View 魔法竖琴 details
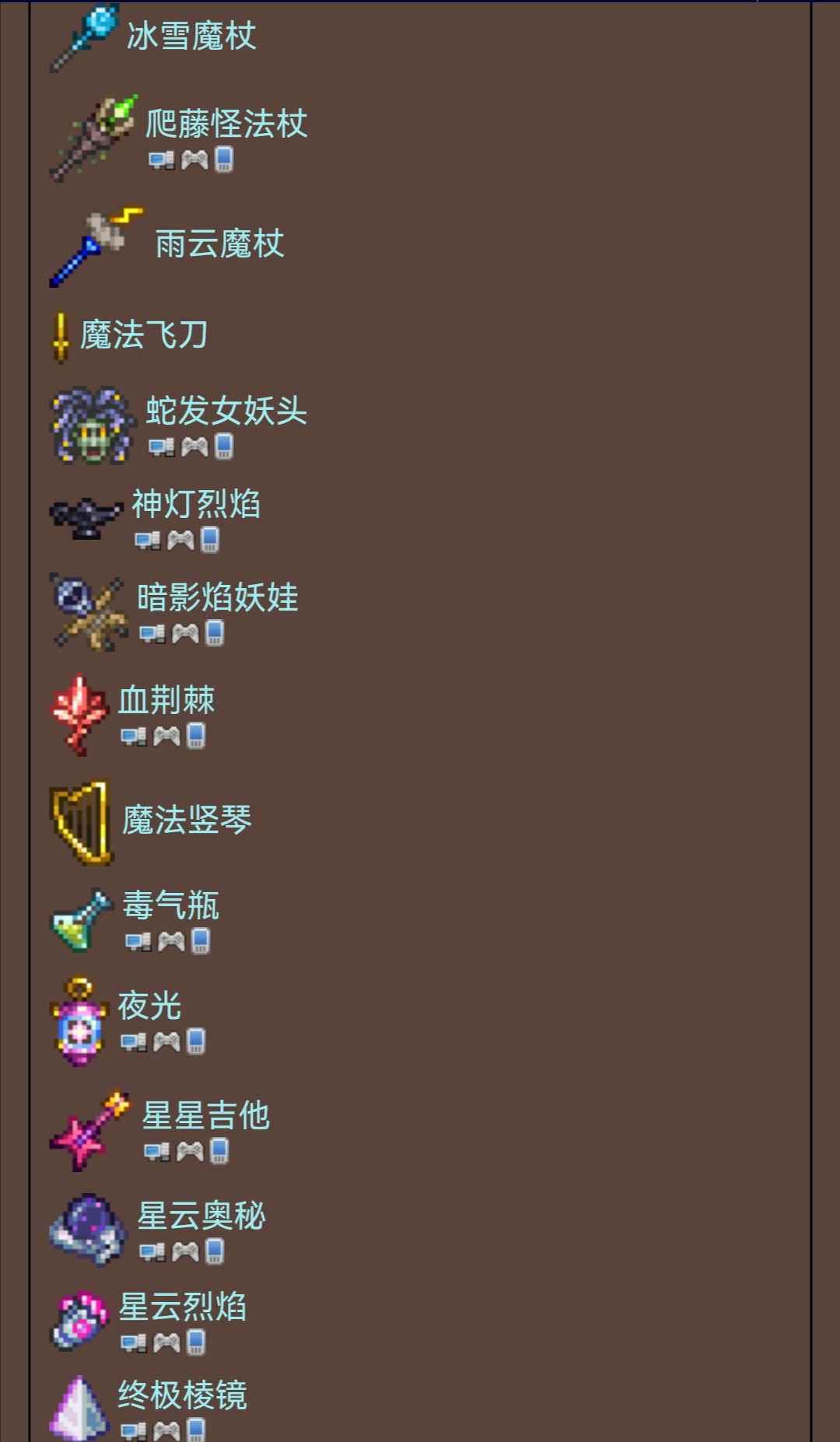The width and height of the screenshot is (840, 1442). pyautogui.click(x=187, y=820)
